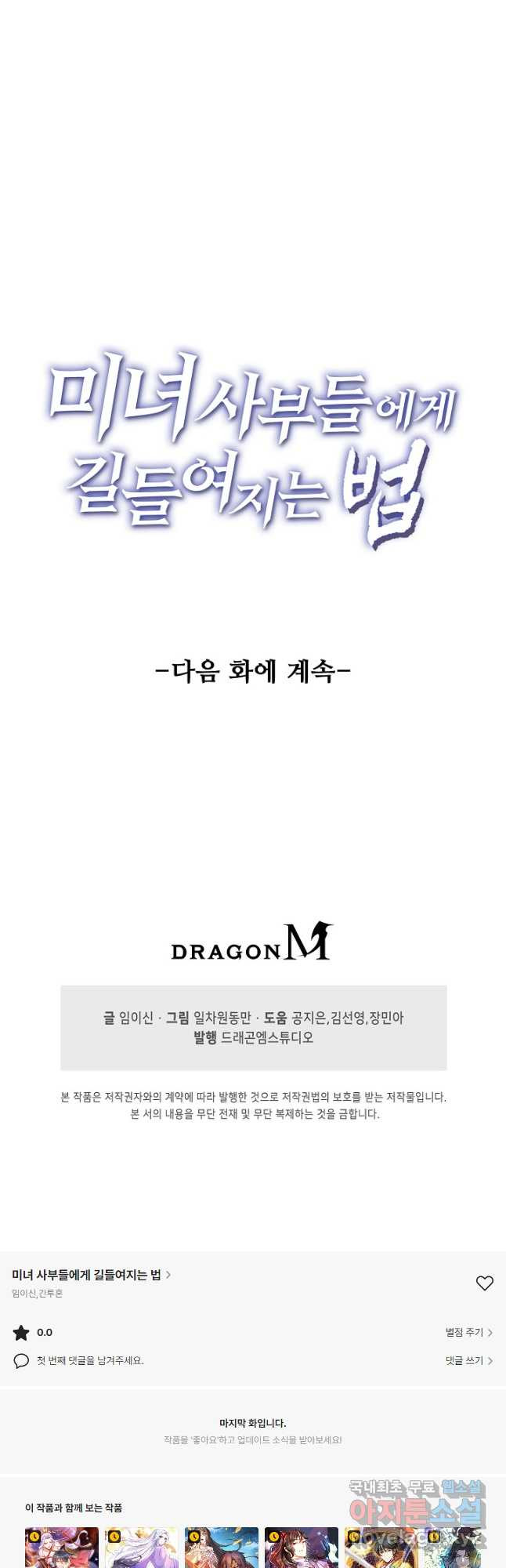
Task: Like this series with the heart icon
Action: (x=485, y=1283)
